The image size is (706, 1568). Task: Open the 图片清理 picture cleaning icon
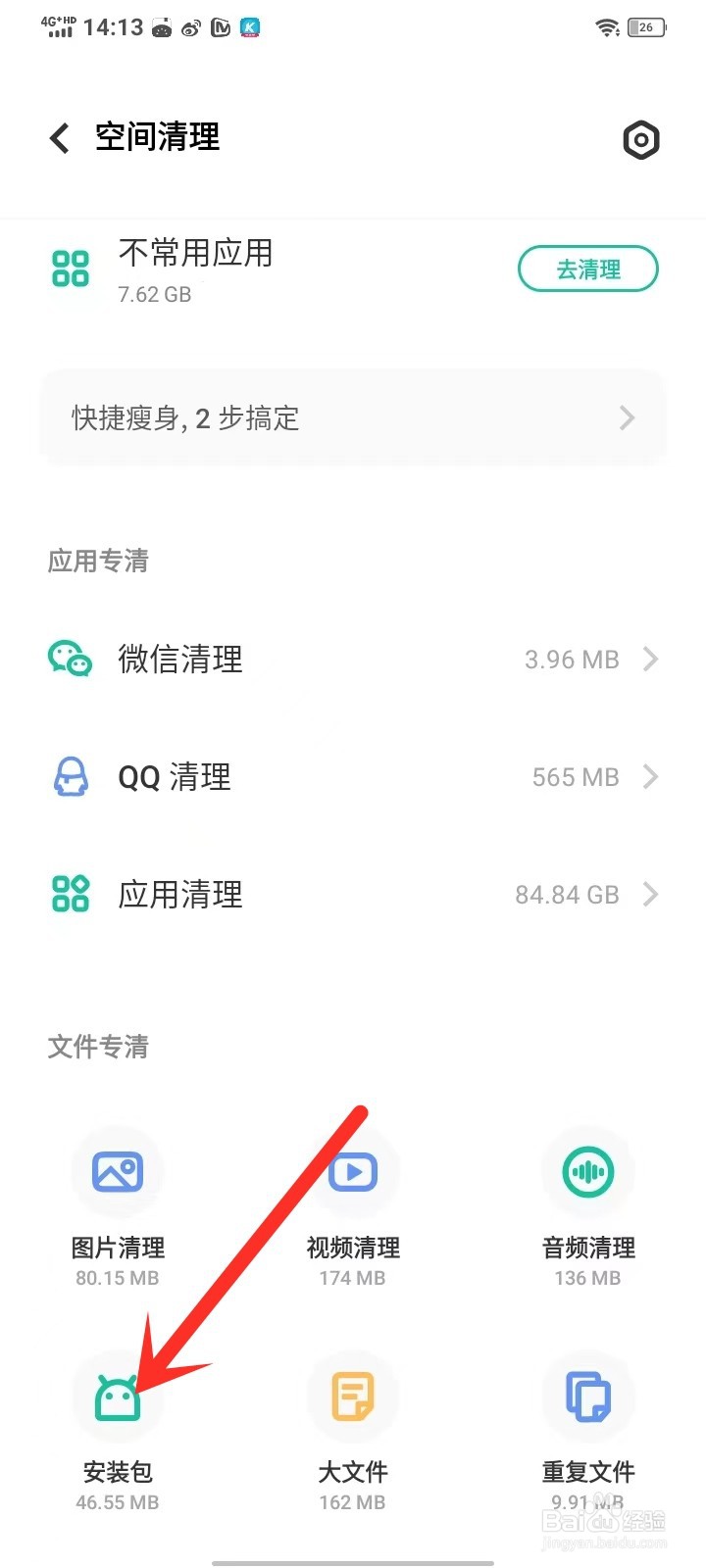click(x=117, y=1171)
